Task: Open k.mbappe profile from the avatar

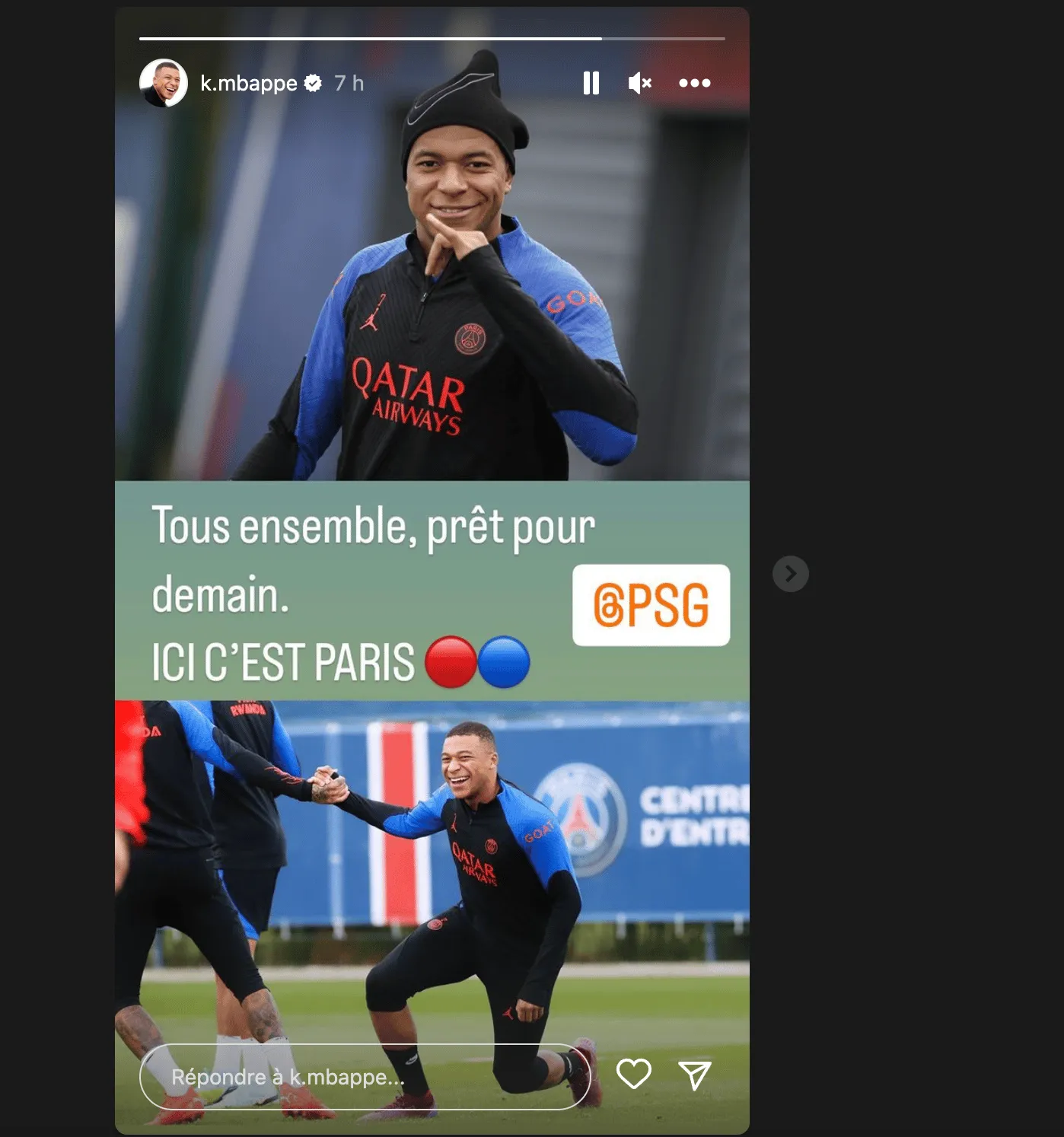Action: coord(164,83)
